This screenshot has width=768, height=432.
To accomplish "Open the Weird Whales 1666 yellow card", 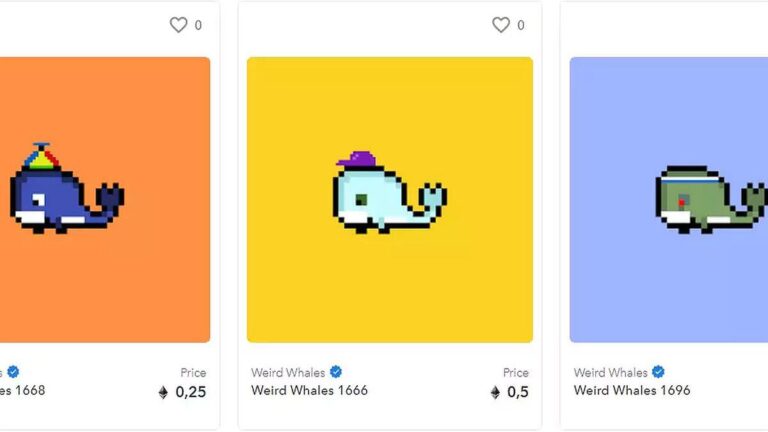I will tap(389, 199).
